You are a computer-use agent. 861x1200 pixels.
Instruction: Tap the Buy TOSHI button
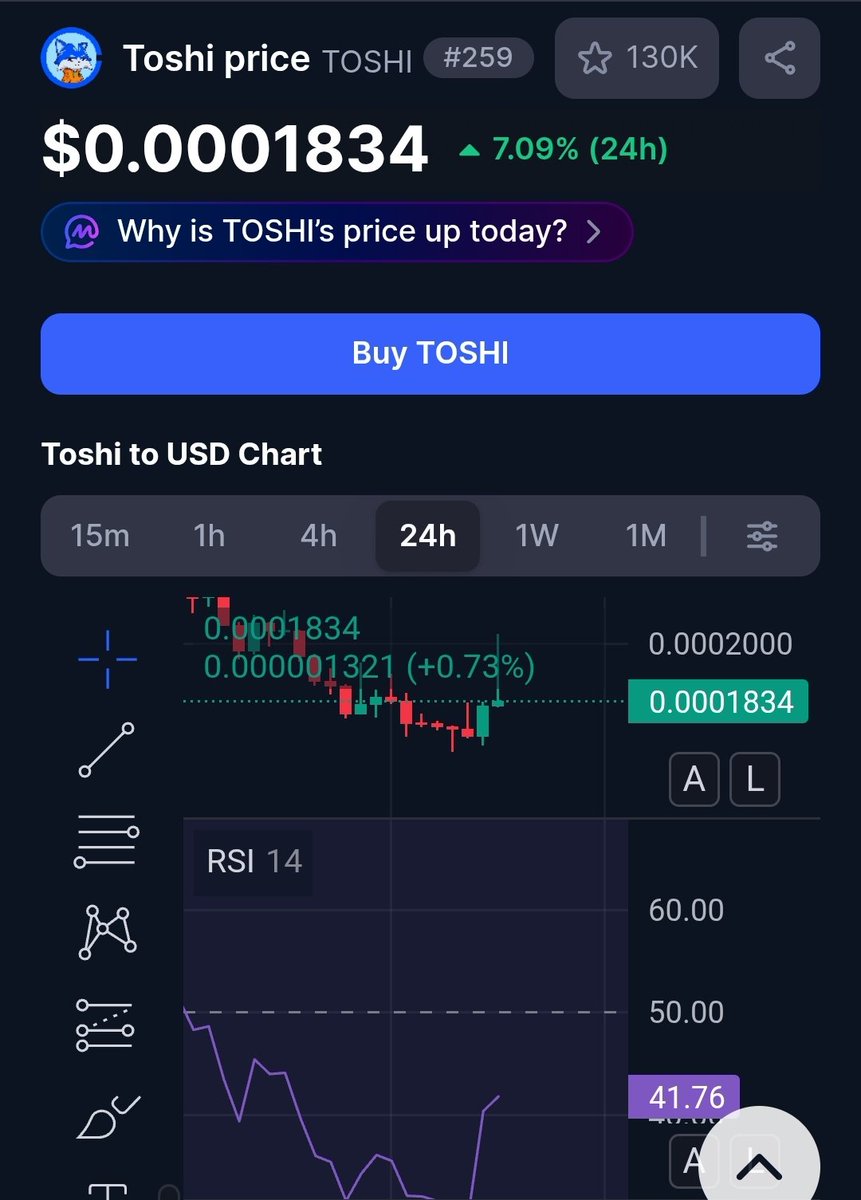pos(430,353)
